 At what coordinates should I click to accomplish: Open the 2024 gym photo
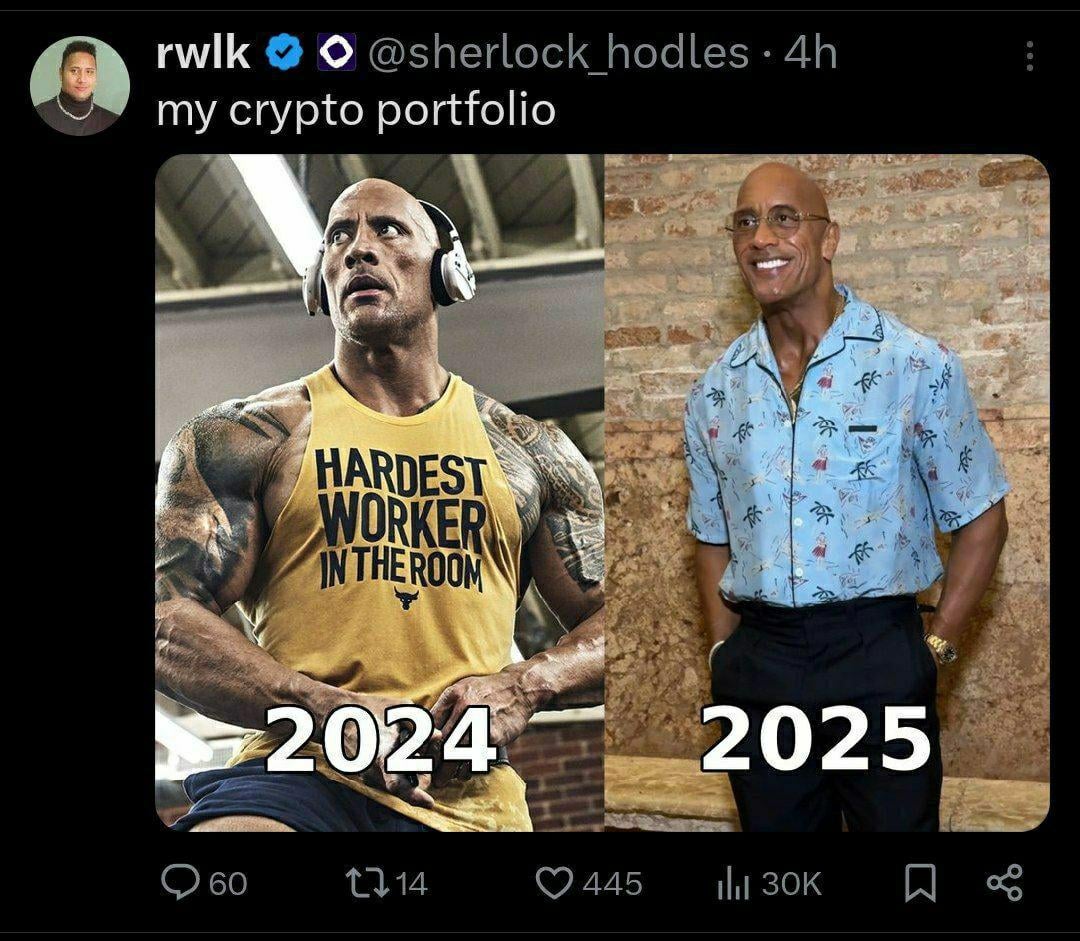[x=380, y=492]
